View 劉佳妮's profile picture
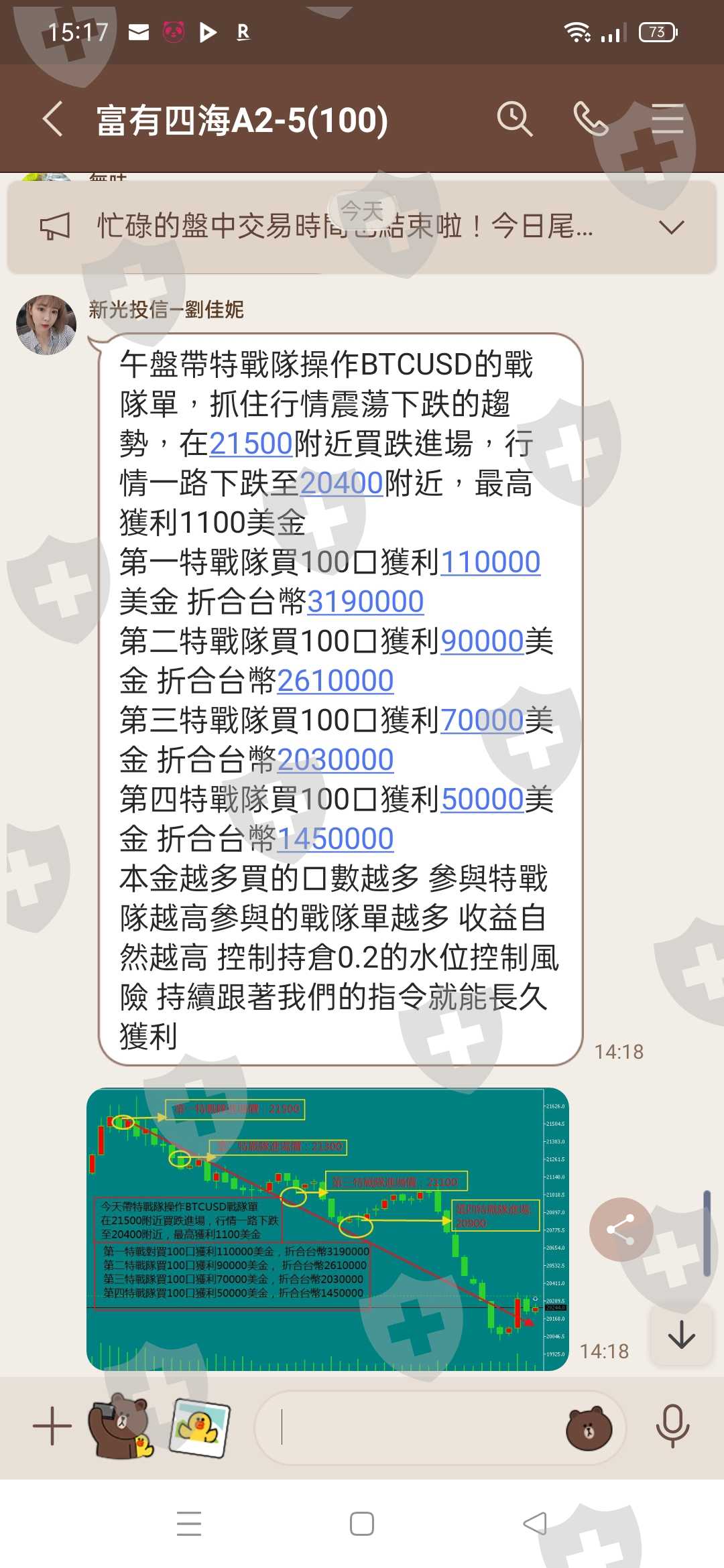 click(x=46, y=325)
